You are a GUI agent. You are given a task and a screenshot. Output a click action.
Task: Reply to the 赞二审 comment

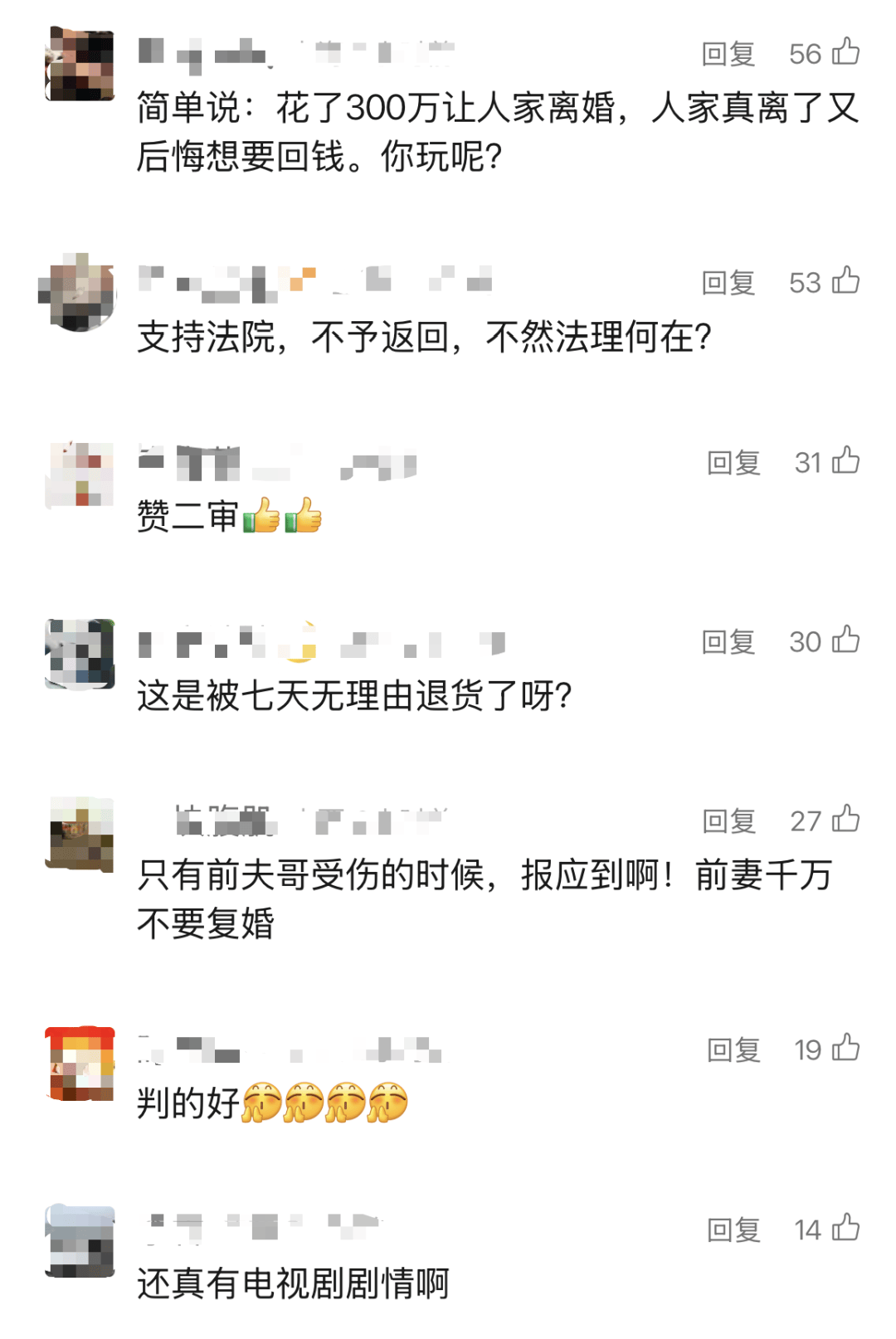click(733, 463)
